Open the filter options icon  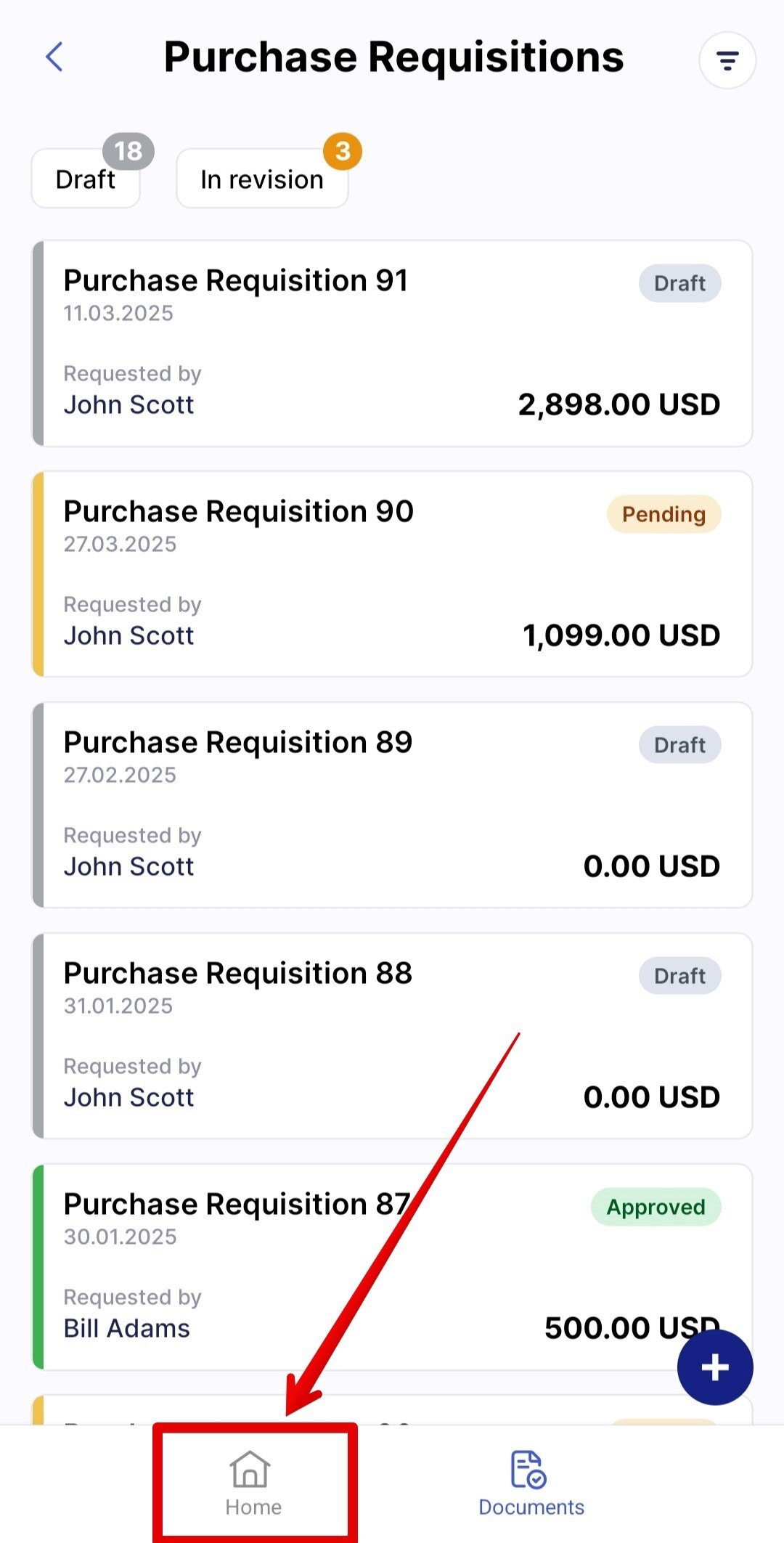click(x=727, y=60)
